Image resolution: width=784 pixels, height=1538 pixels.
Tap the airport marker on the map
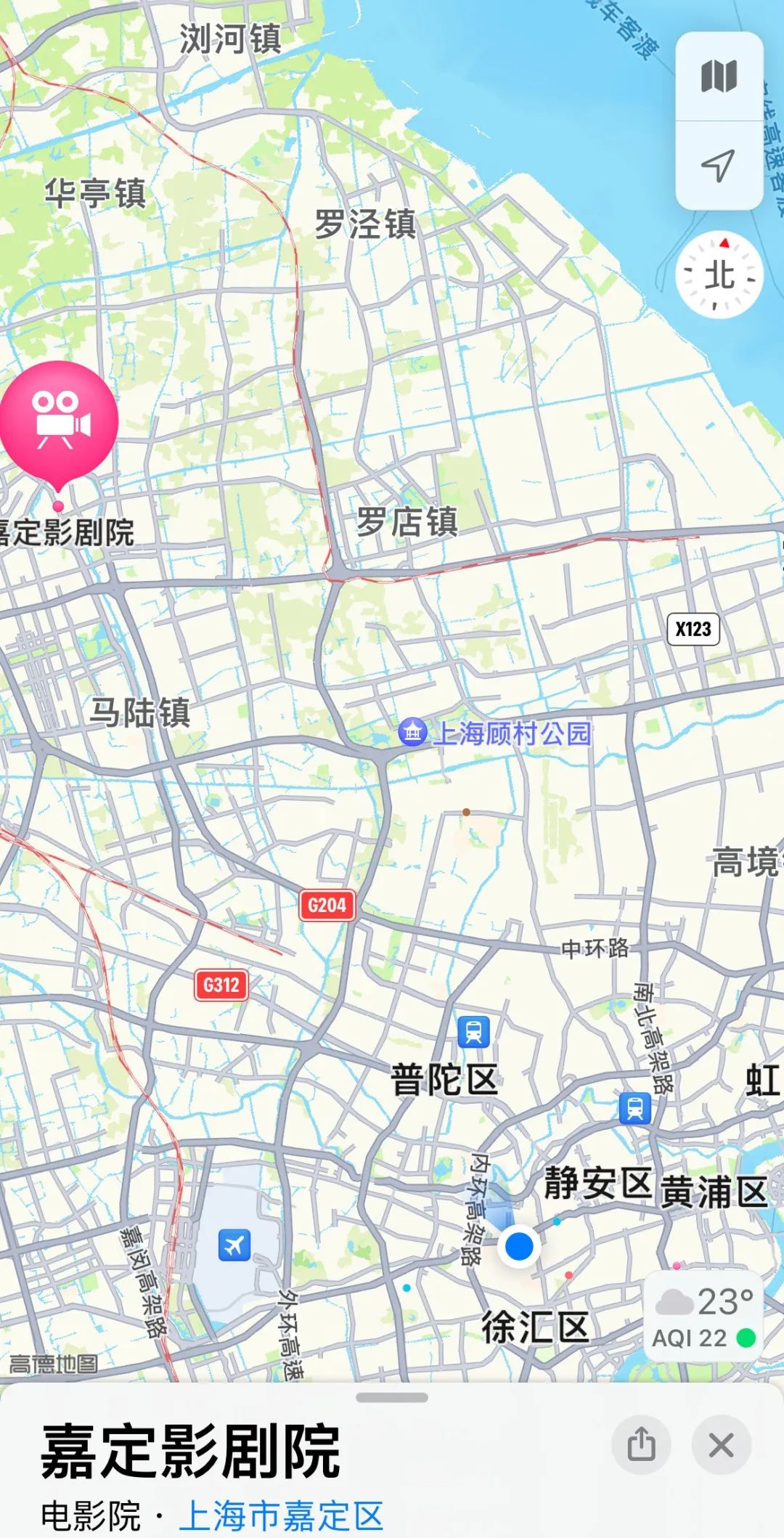(234, 1245)
